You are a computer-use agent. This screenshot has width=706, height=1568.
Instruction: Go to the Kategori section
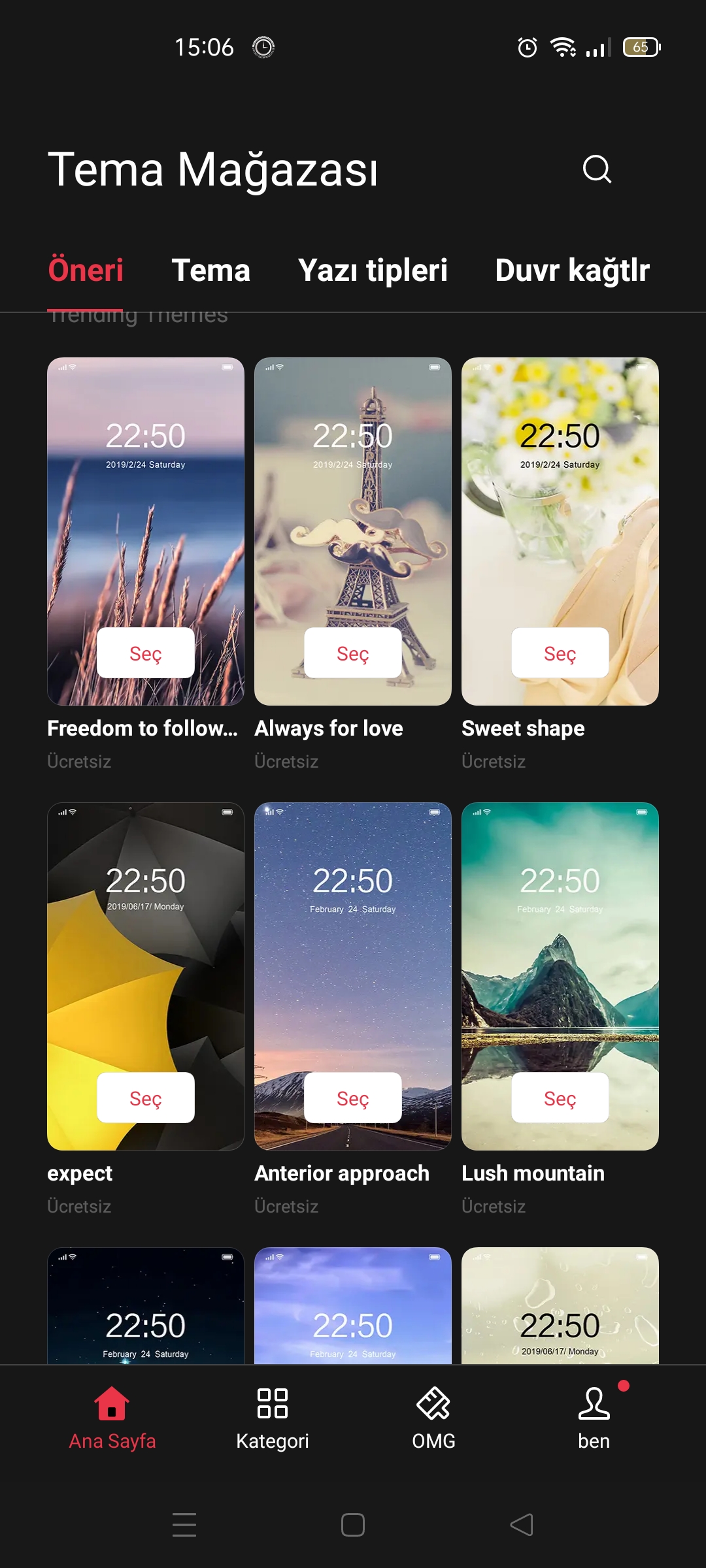[273, 1419]
